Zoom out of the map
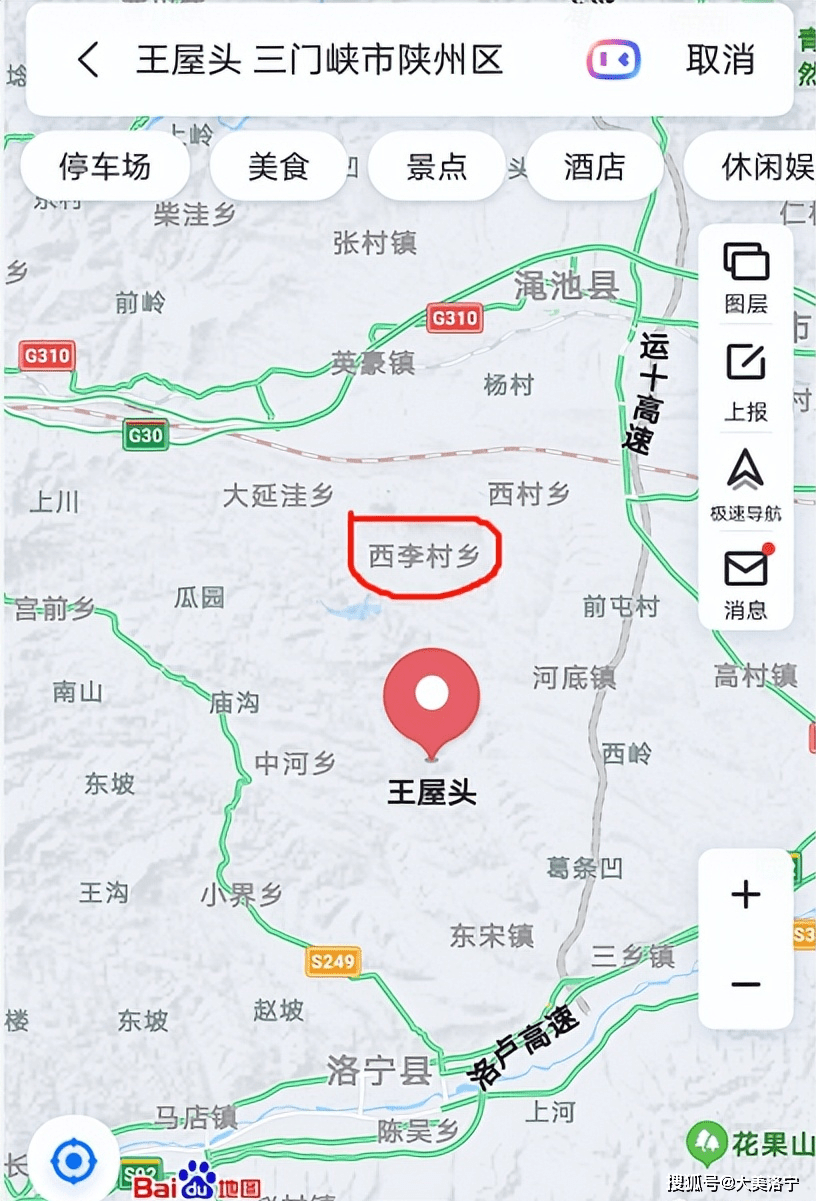The image size is (816, 1201). [746, 985]
